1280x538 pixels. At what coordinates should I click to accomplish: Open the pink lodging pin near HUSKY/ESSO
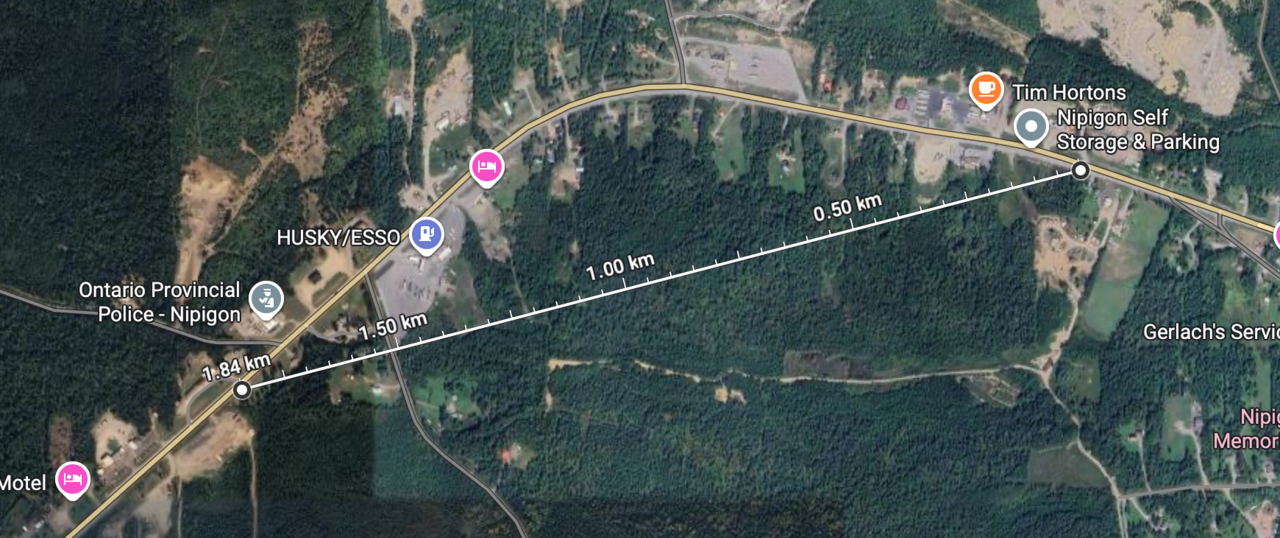click(x=486, y=166)
